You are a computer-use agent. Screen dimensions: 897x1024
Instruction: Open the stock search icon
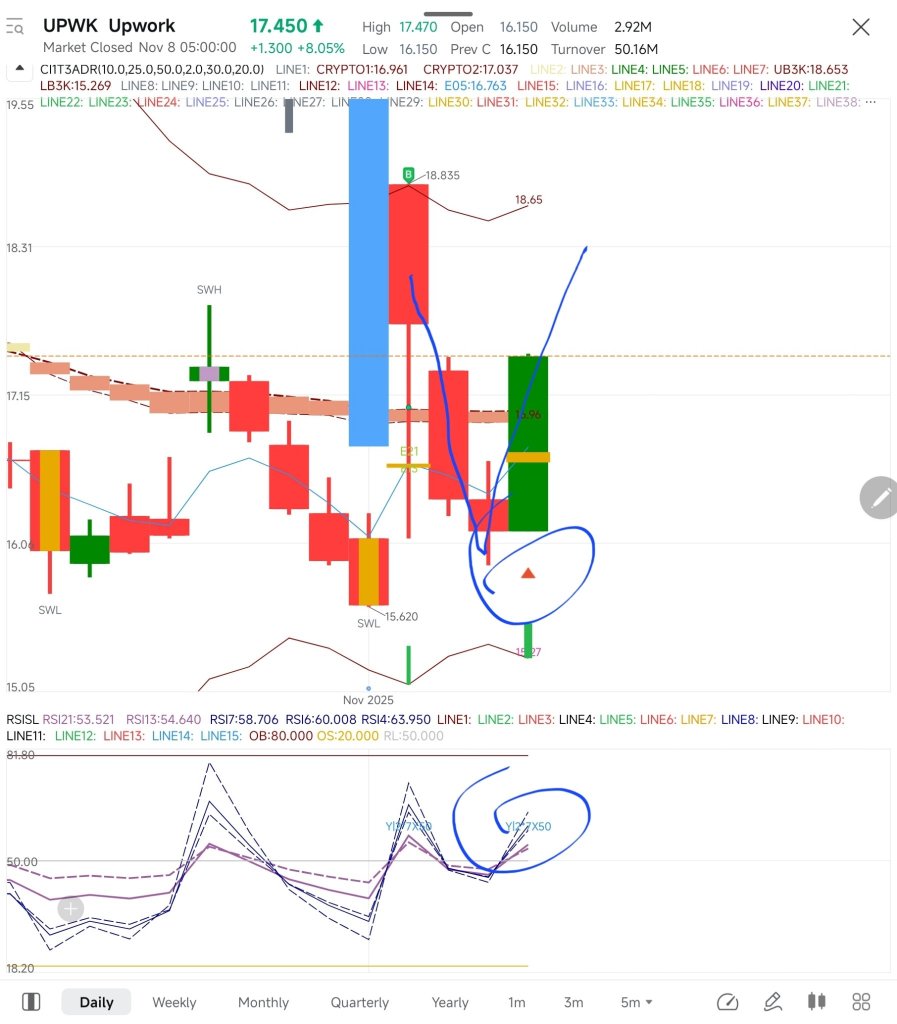[x=16, y=27]
